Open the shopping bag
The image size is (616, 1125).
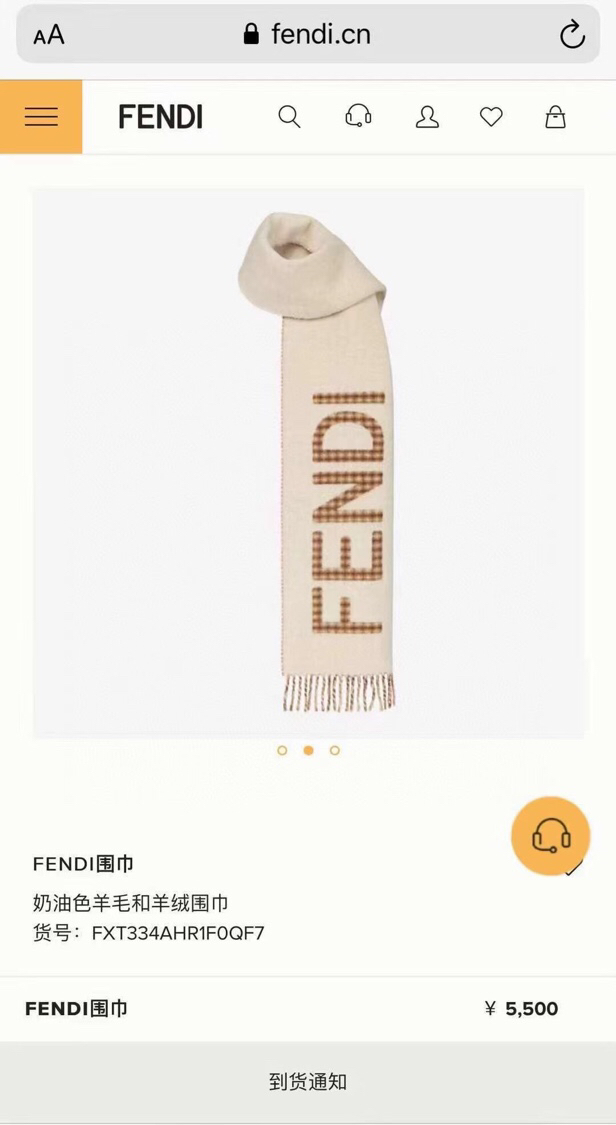pyautogui.click(x=555, y=117)
